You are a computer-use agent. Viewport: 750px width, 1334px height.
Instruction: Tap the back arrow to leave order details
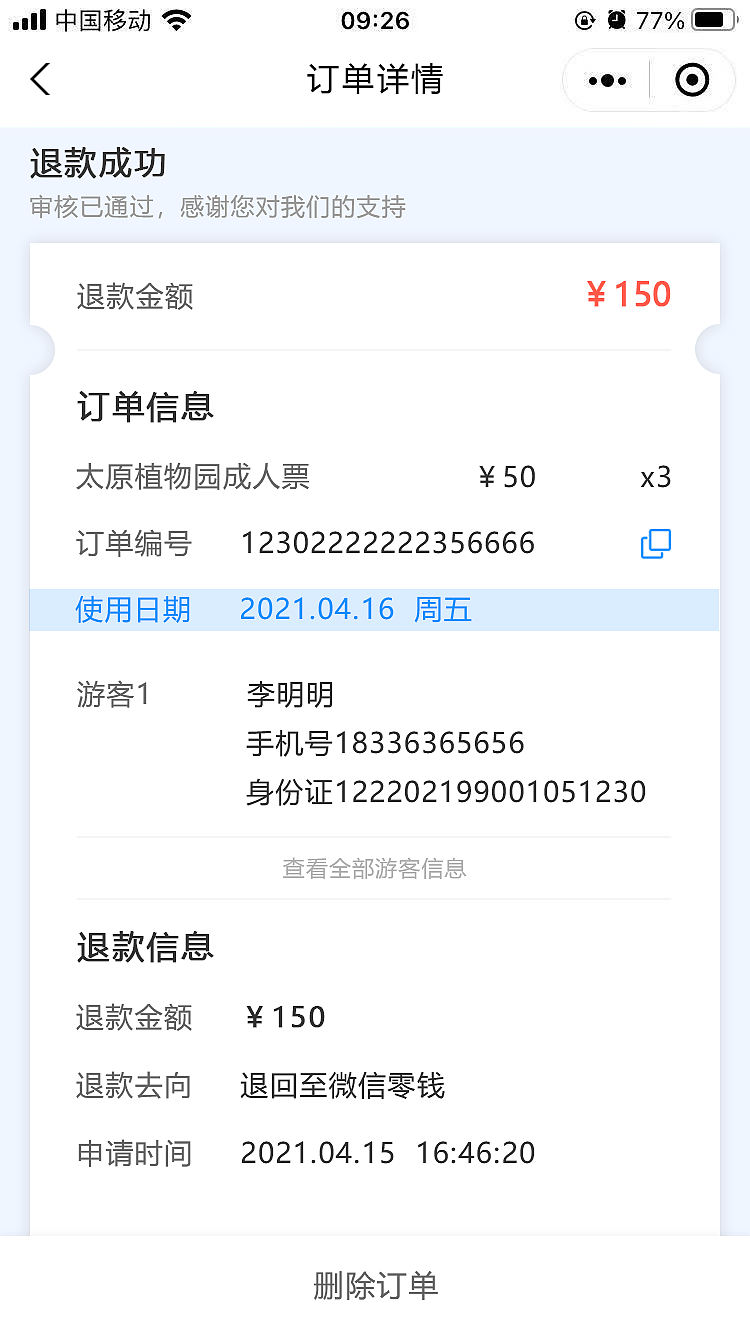point(40,79)
